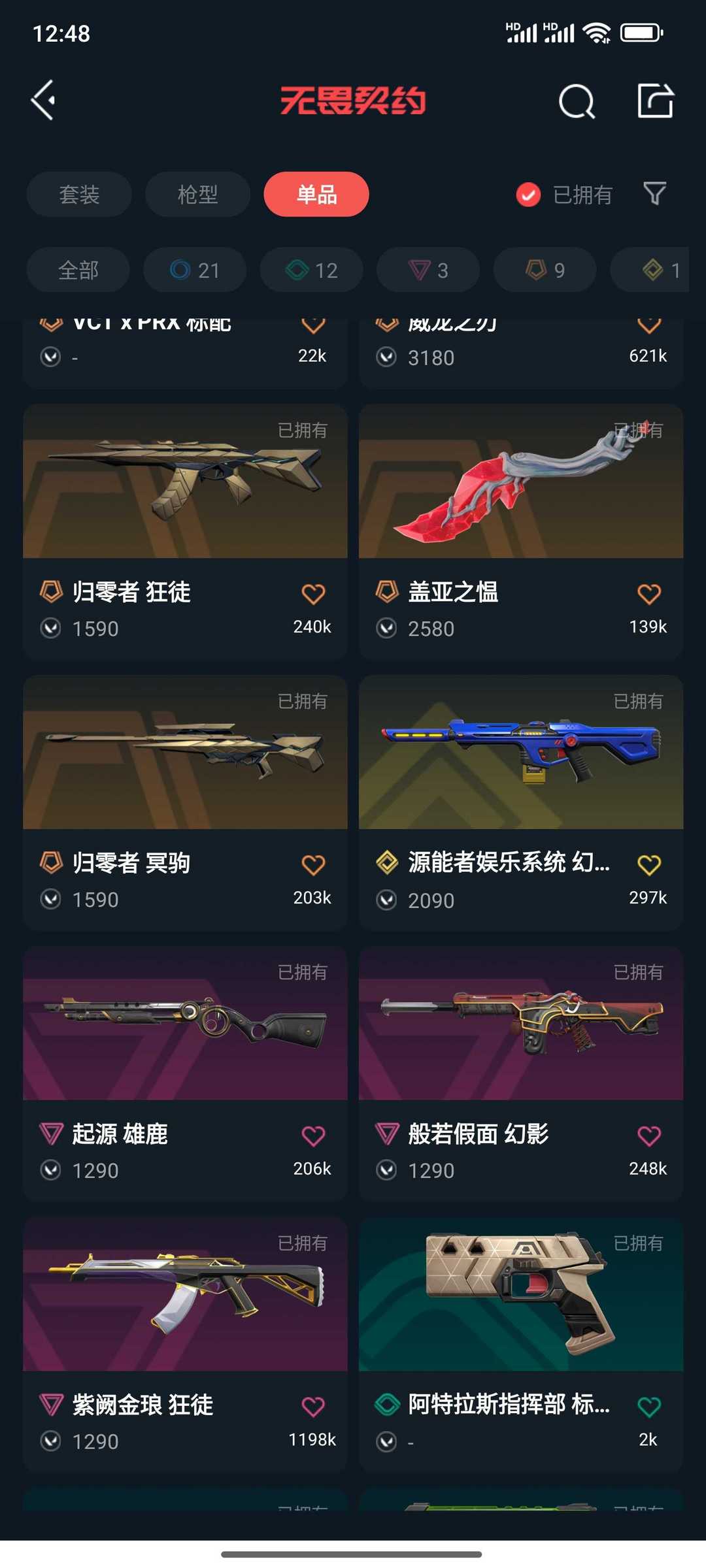706x1568 pixels.
Task: Tap the share icon in the header
Action: click(x=655, y=101)
